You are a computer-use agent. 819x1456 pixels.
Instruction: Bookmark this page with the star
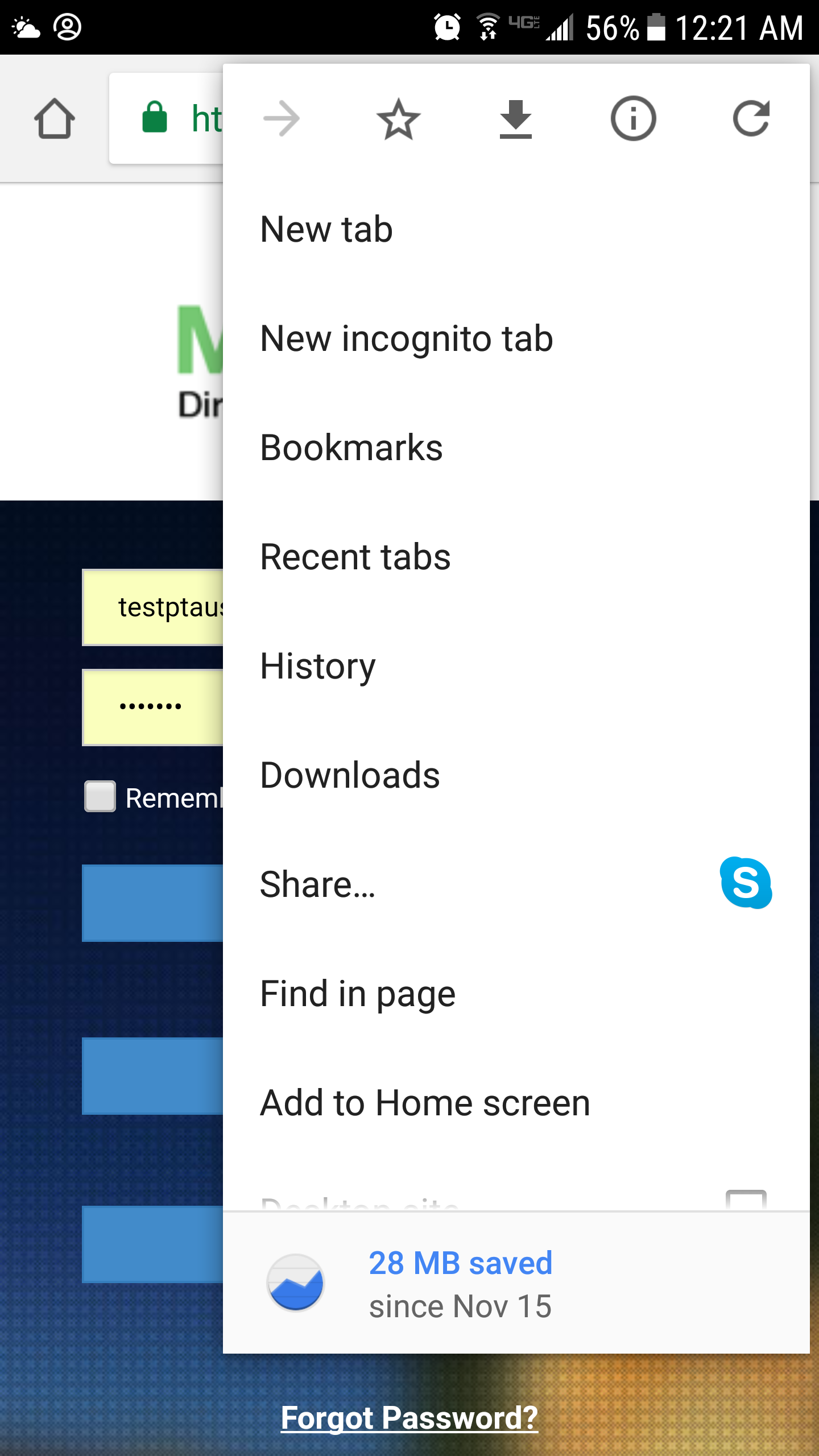coord(399,119)
